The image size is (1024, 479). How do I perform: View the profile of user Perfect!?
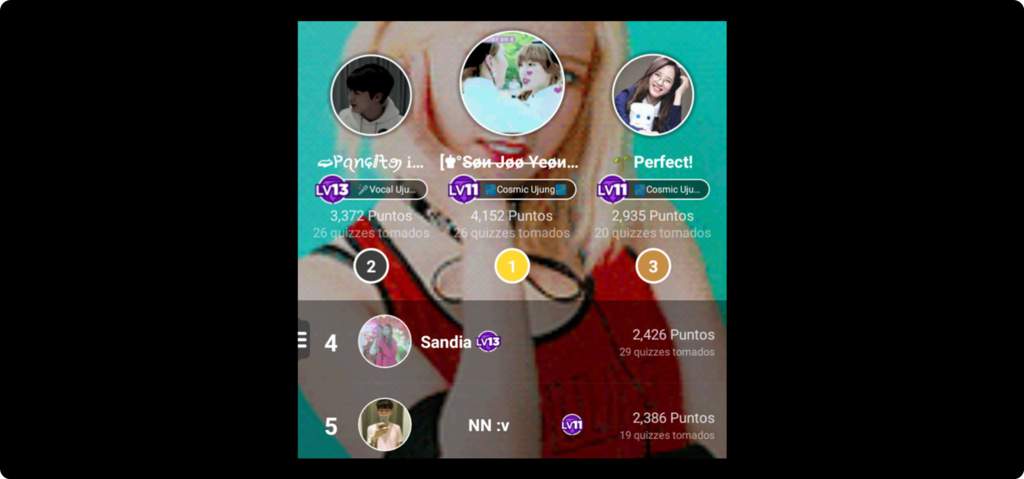653,95
